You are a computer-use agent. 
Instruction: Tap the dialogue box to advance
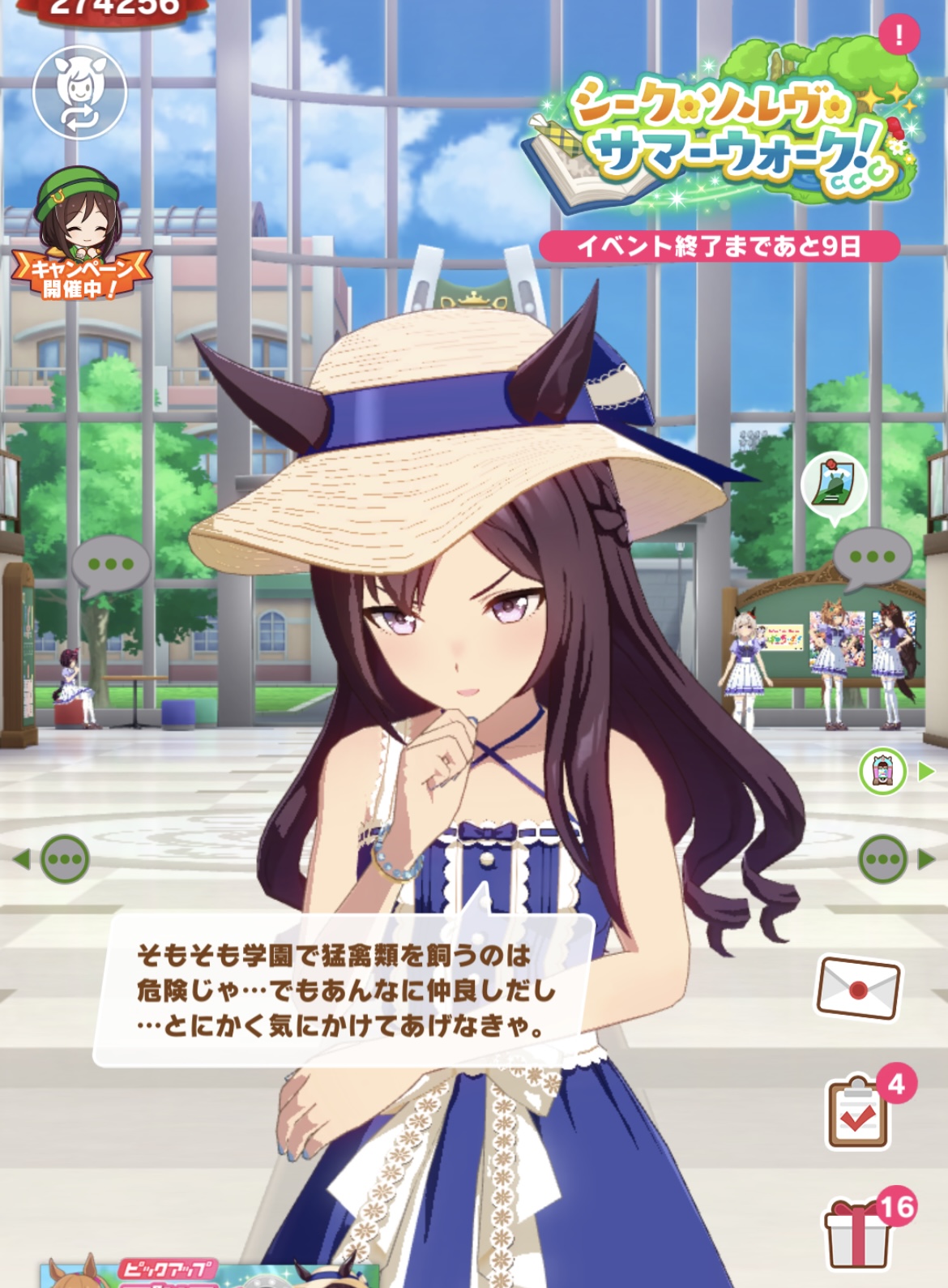(344, 989)
